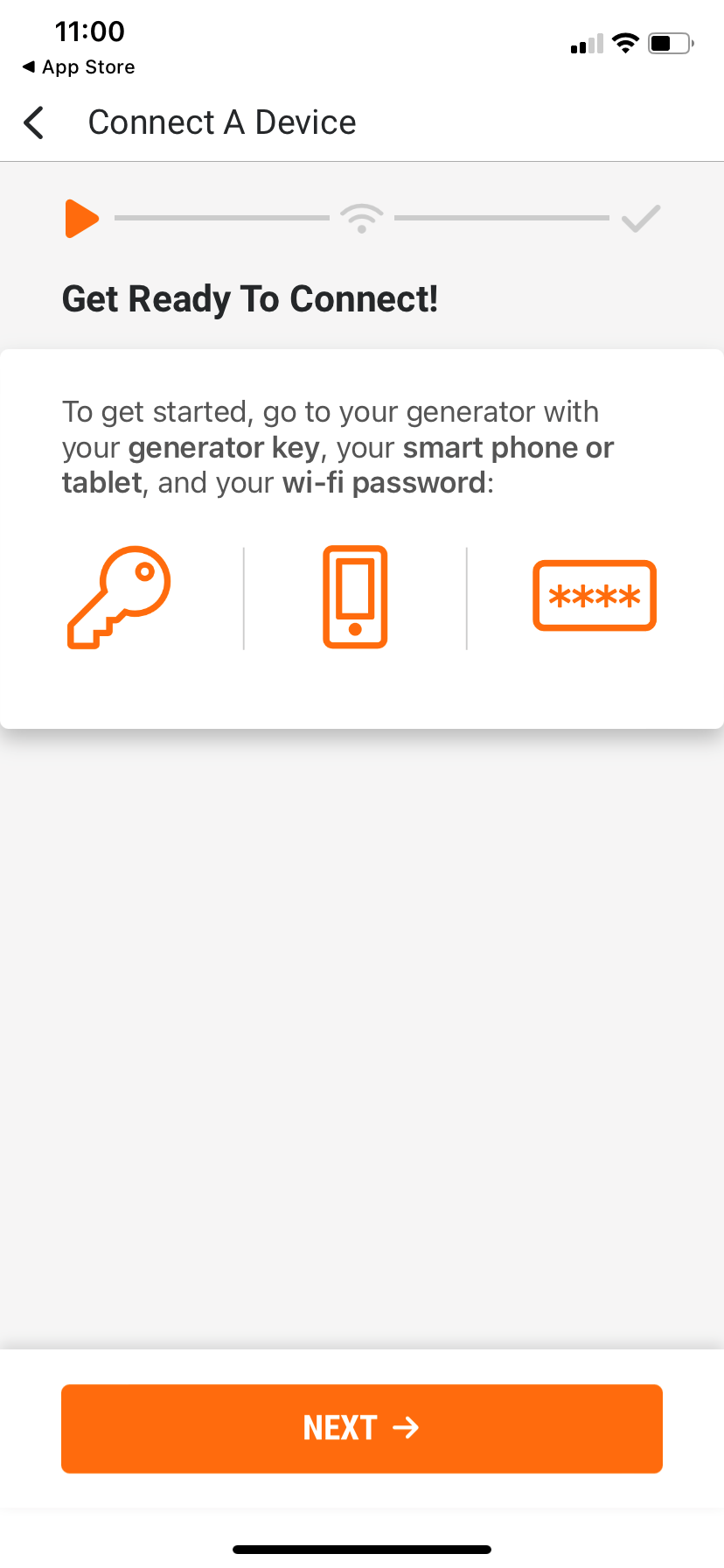Click the wi-fi password asterisks icon
The height and width of the screenshot is (1568, 724).
(x=594, y=596)
